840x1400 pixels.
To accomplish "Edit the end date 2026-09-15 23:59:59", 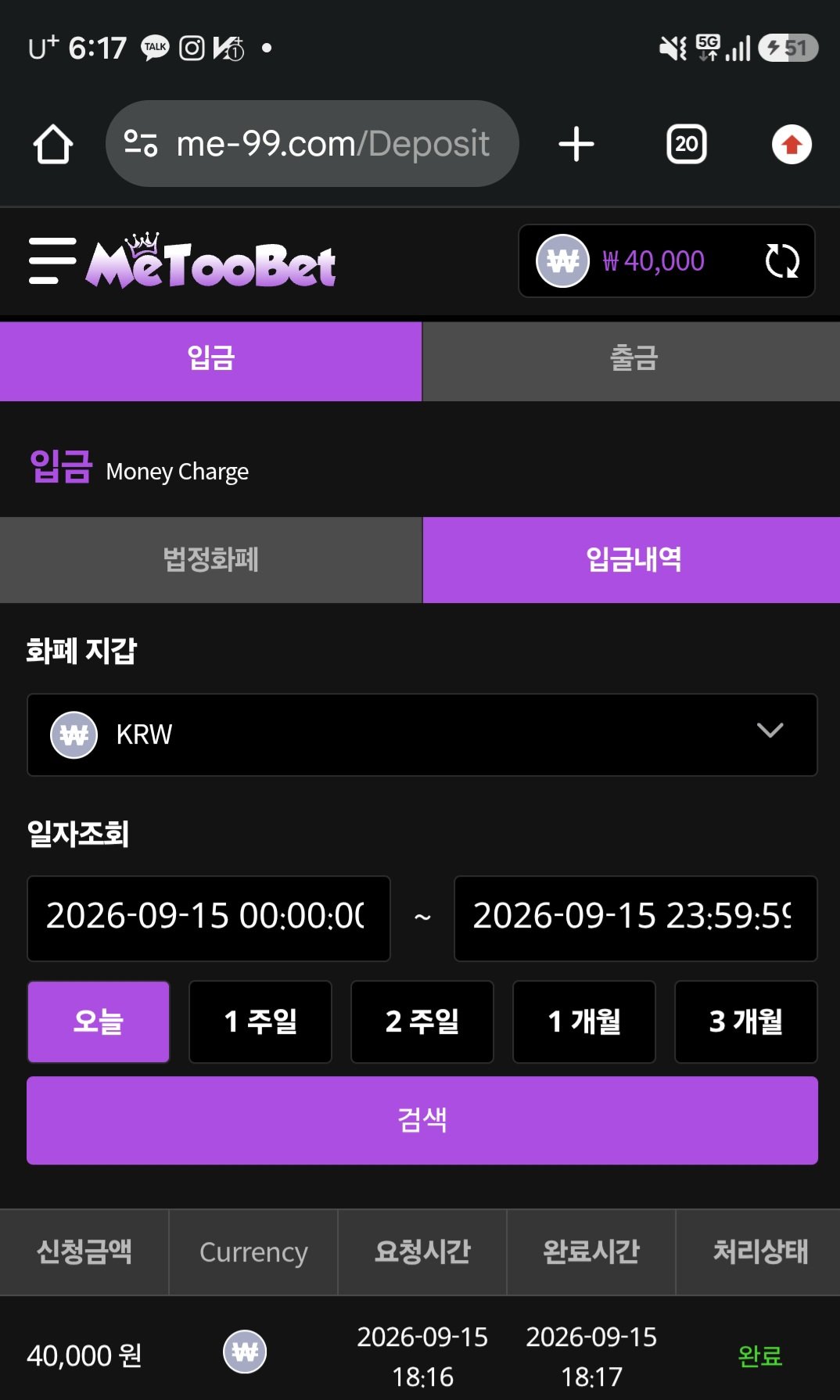I will tap(636, 918).
